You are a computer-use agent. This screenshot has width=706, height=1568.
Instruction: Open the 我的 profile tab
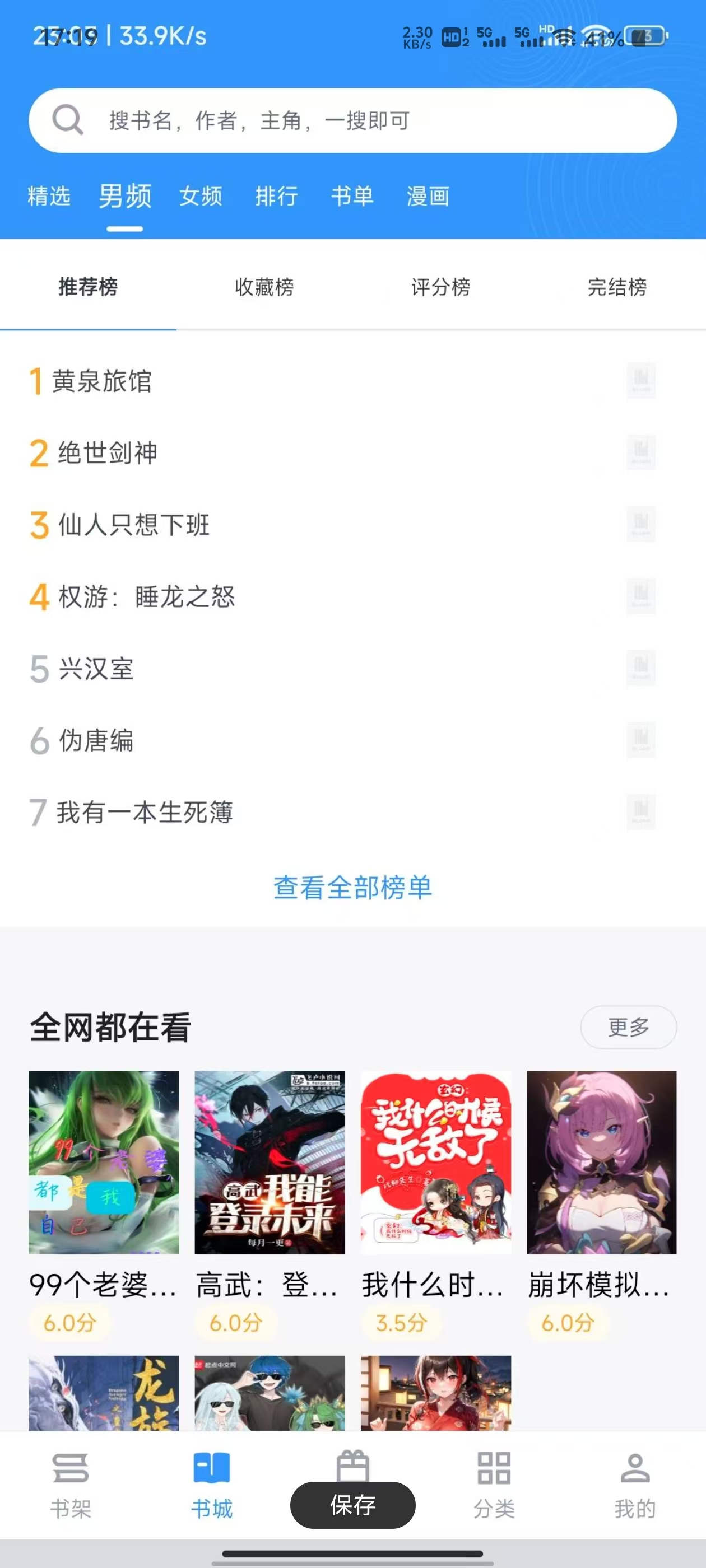[635, 1484]
